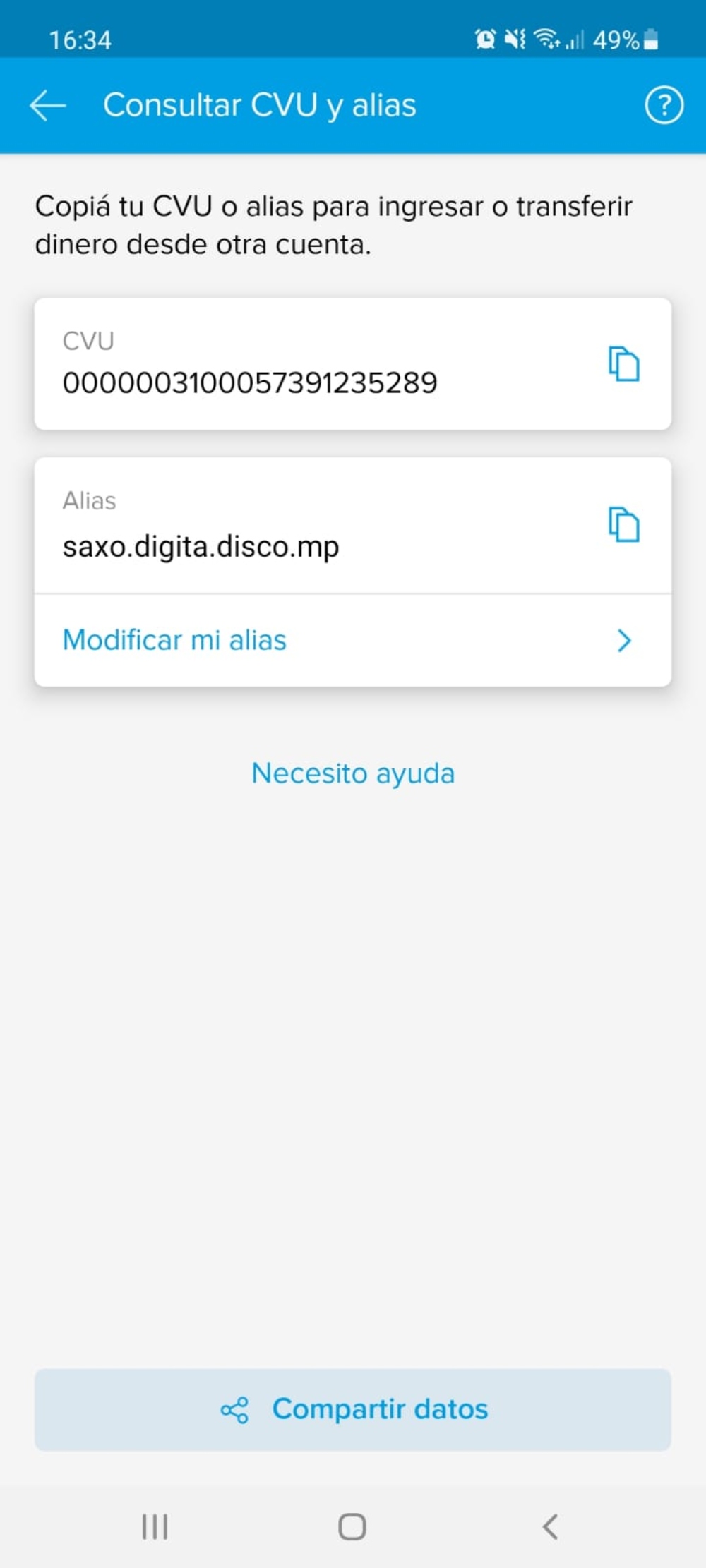Image resolution: width=706 pixels, height=1568 pixels.
Task: Go back using the header arrow
Action: pyautogui.click(x=48, y=106)
